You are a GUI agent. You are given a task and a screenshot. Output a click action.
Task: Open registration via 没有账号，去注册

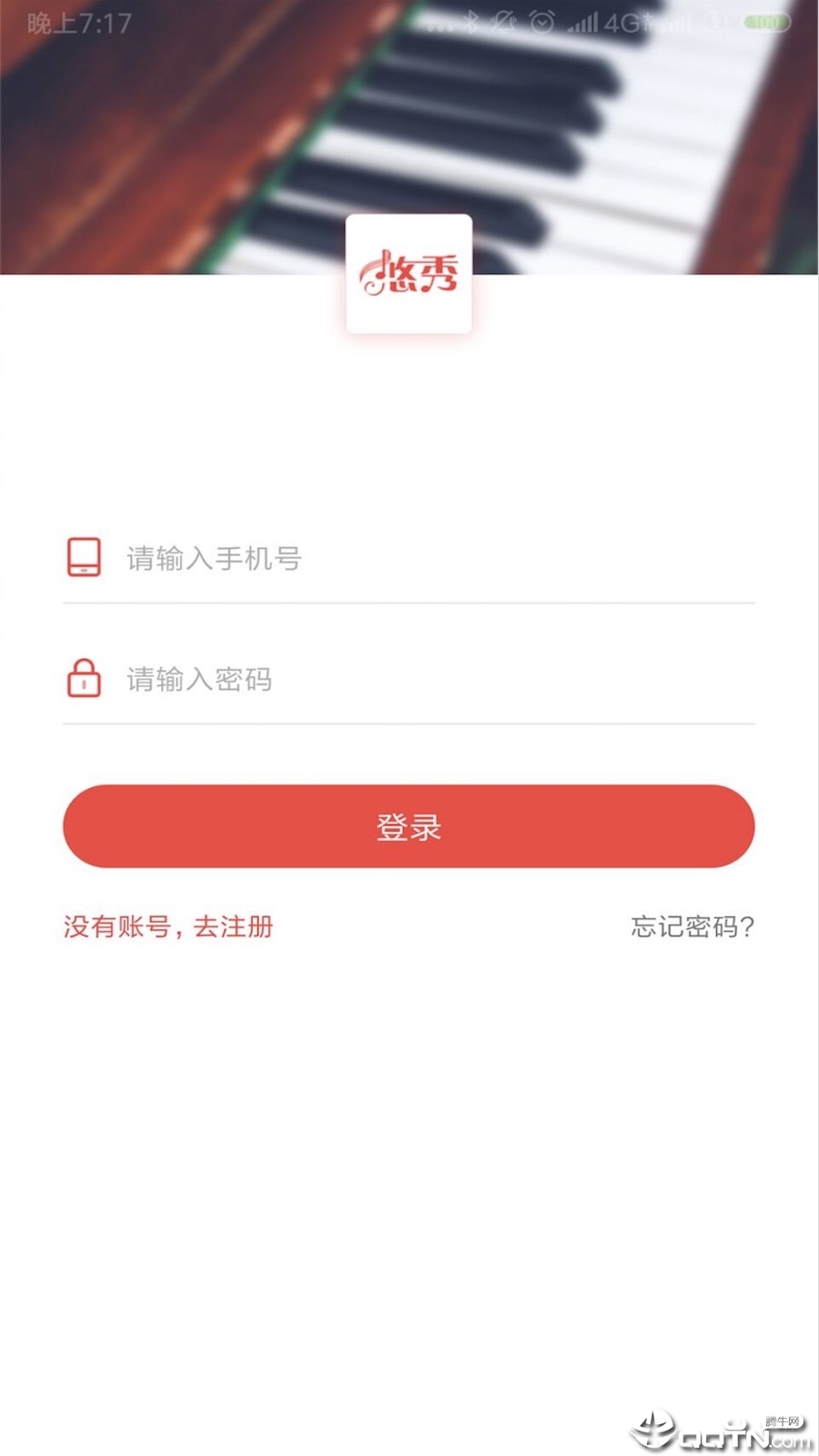(167, 926)
